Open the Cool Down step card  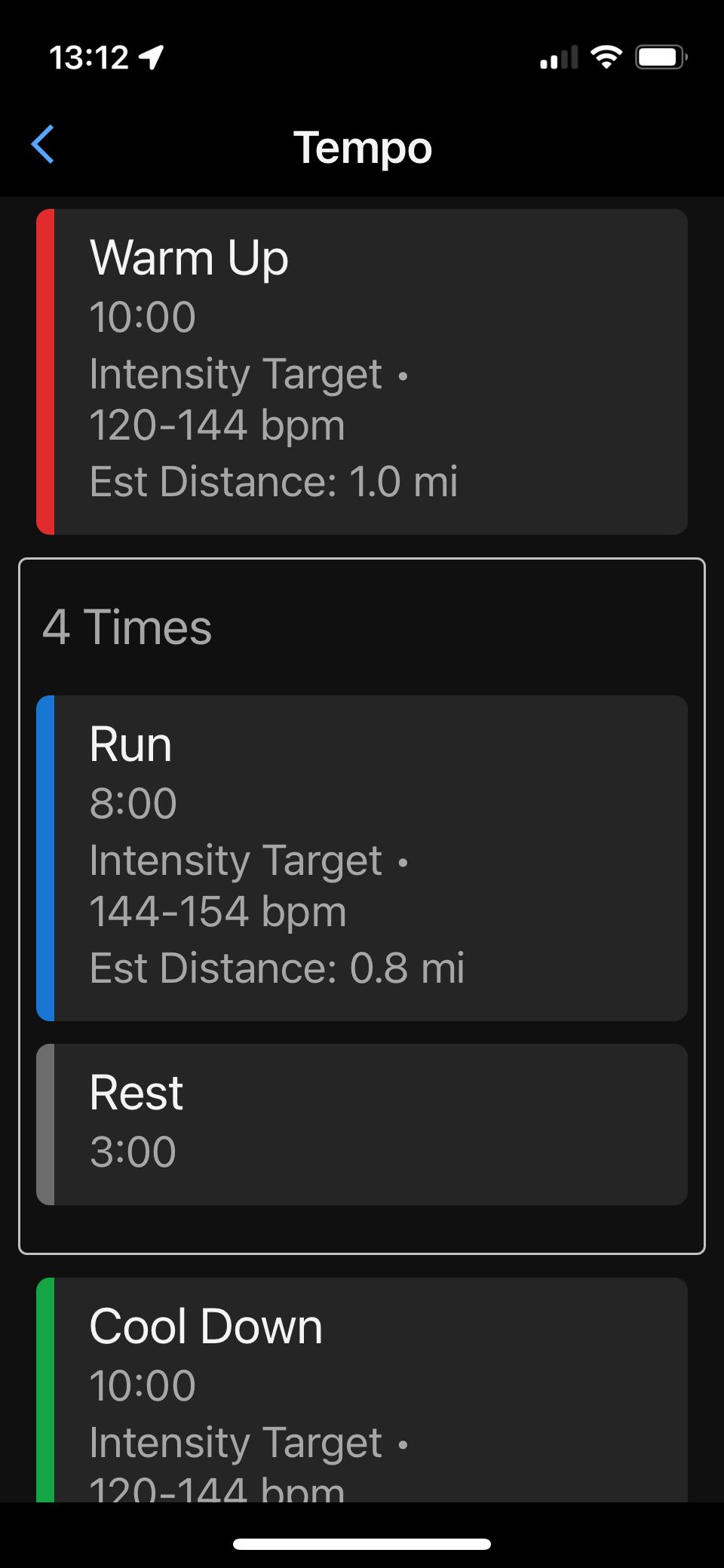362,1389
